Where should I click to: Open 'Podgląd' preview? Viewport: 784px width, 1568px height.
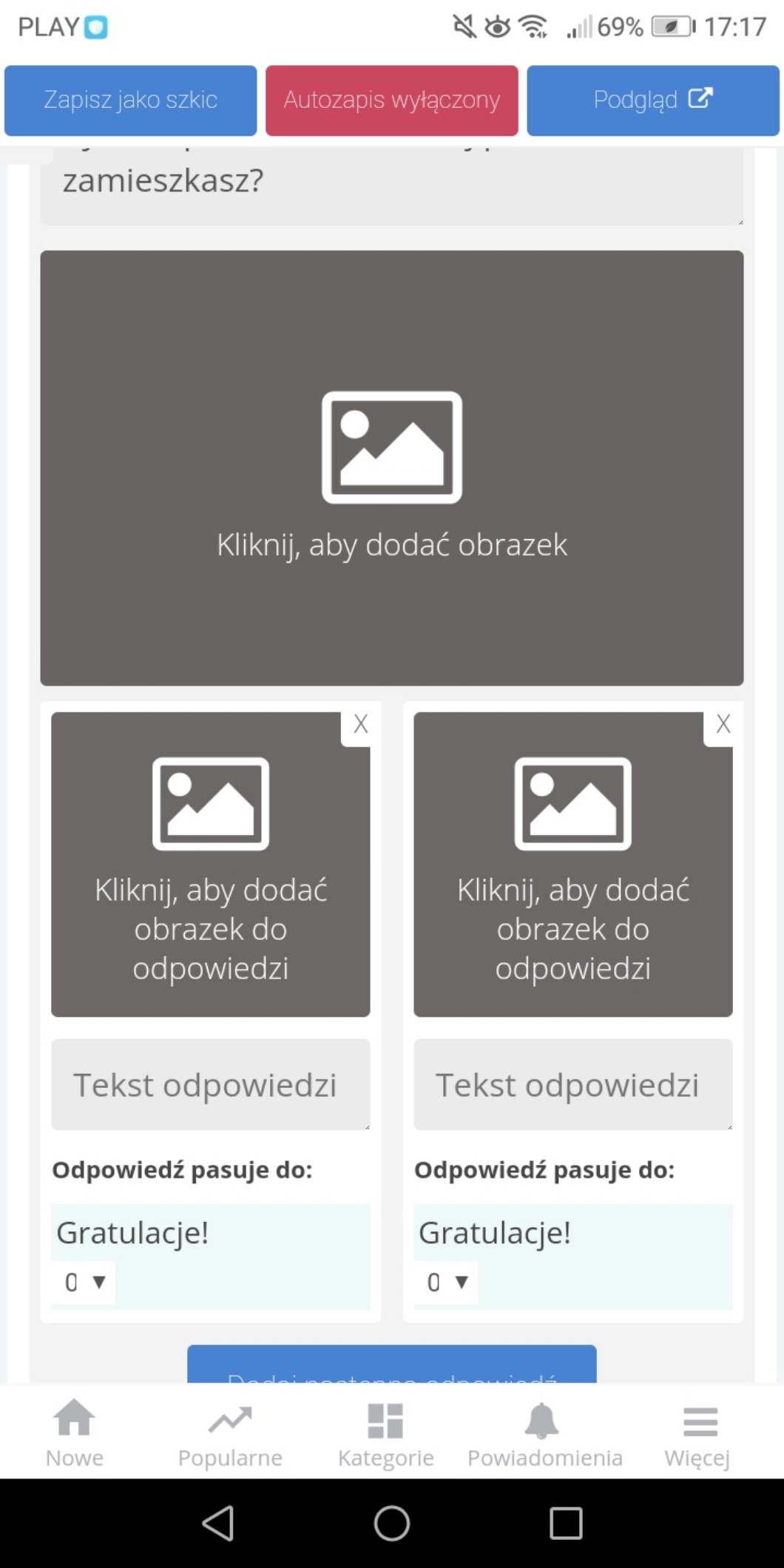click(x=652, y=100)
